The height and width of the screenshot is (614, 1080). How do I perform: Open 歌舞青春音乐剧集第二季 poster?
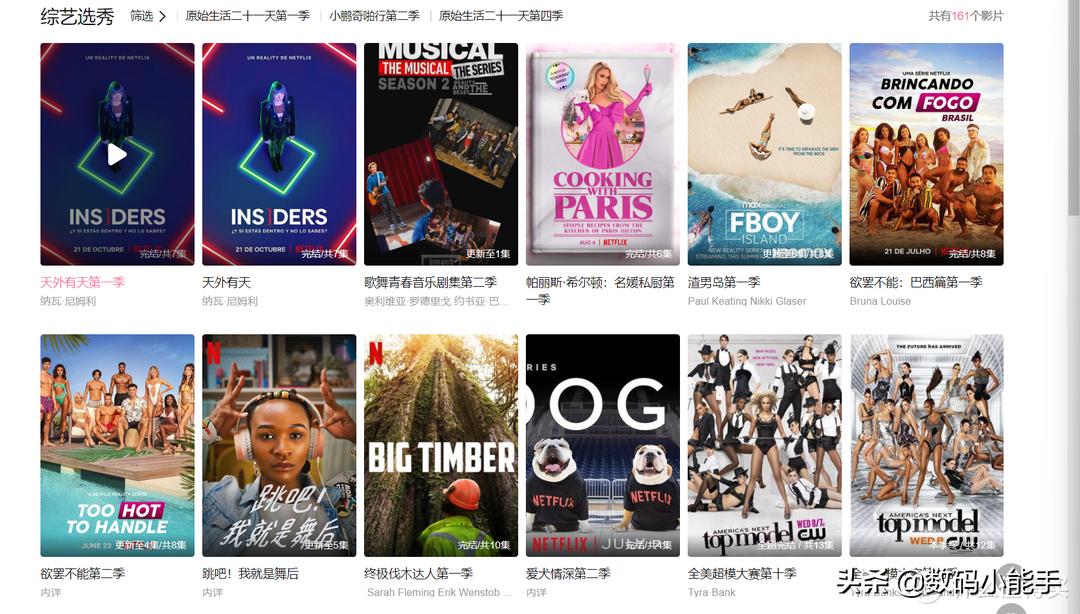pos(441,154)
